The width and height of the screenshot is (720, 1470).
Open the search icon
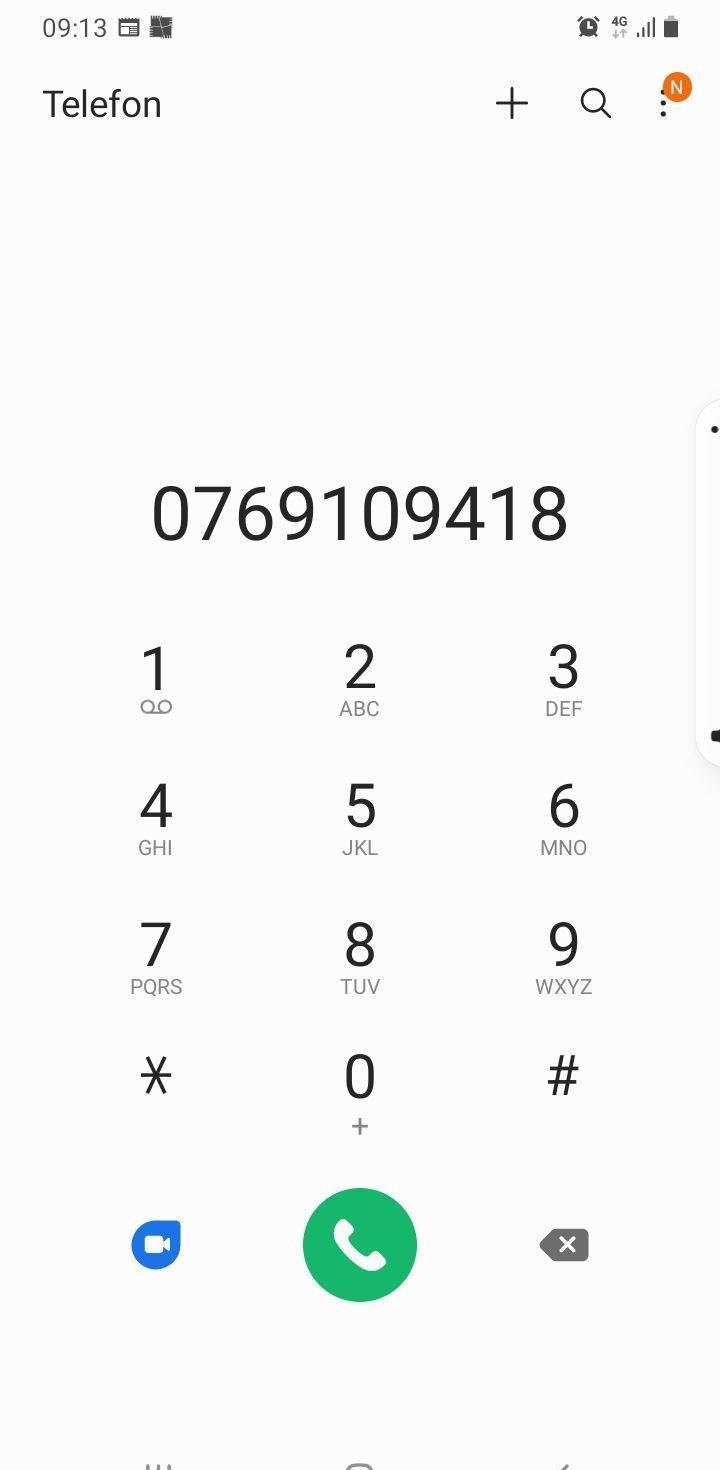595,103
